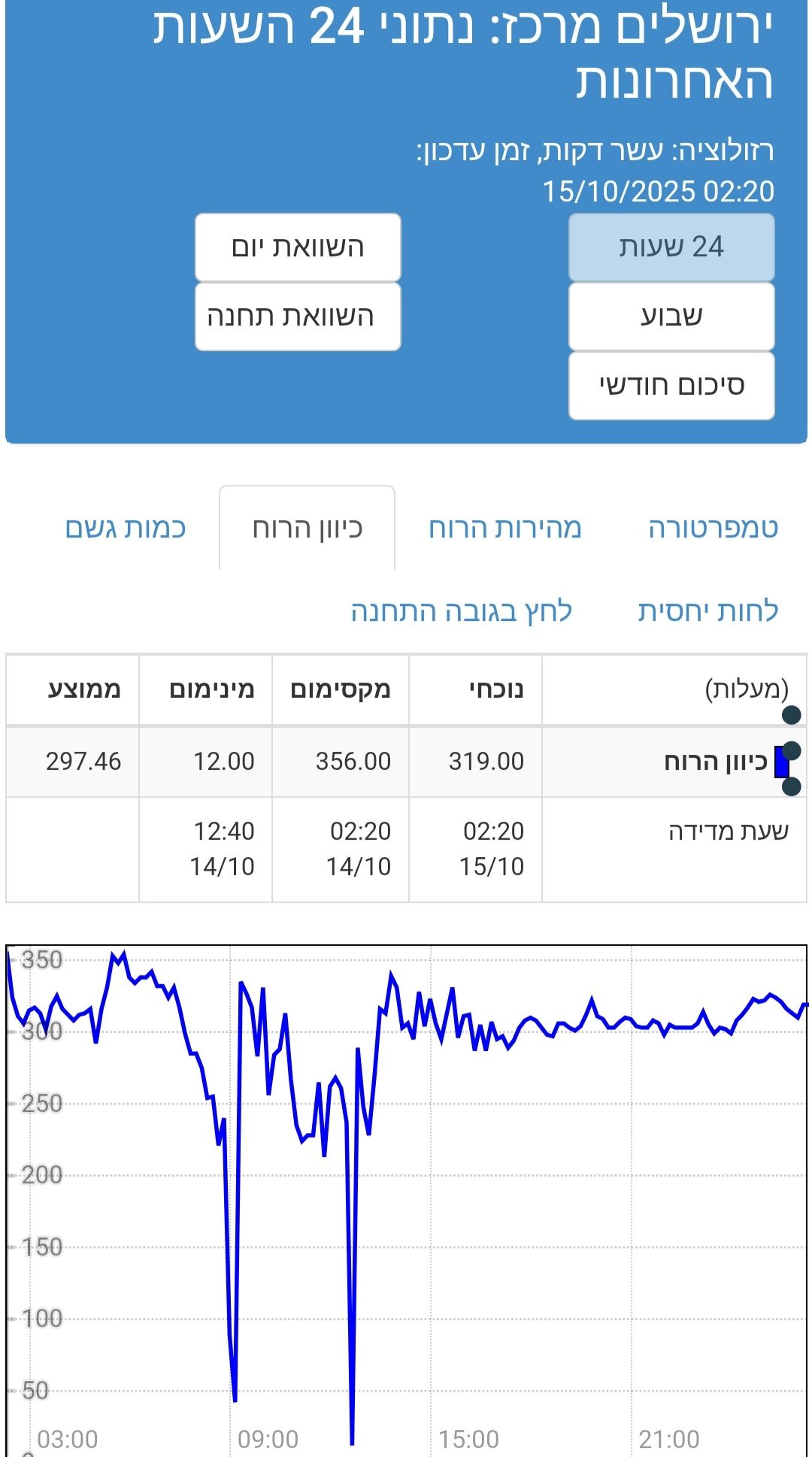Image resolution: width=812 pixels, height=1457 pixels.
Task: Tap the השוואת יום button
Action: click(x=298, y=247)
